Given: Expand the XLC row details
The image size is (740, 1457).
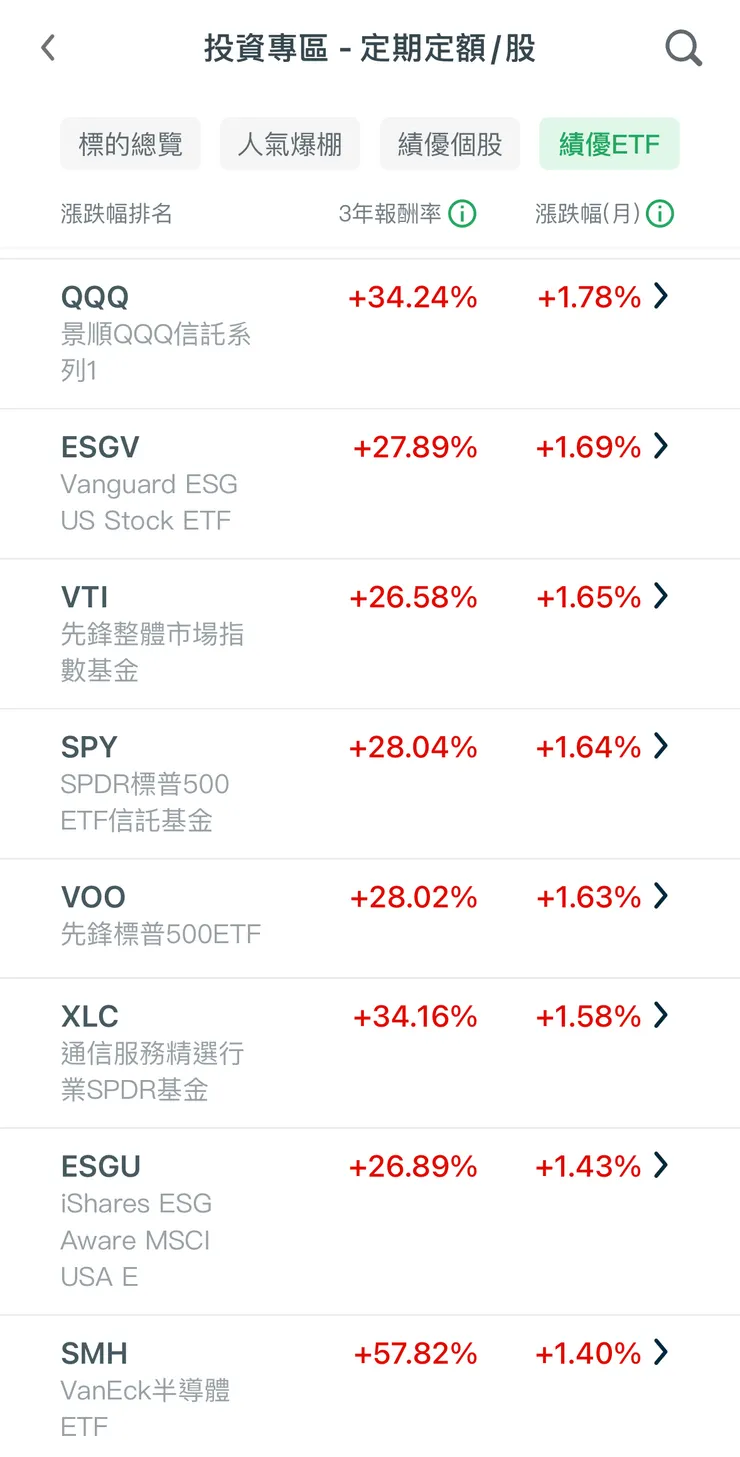Looking at the screenshot, I should point(659,1015).
